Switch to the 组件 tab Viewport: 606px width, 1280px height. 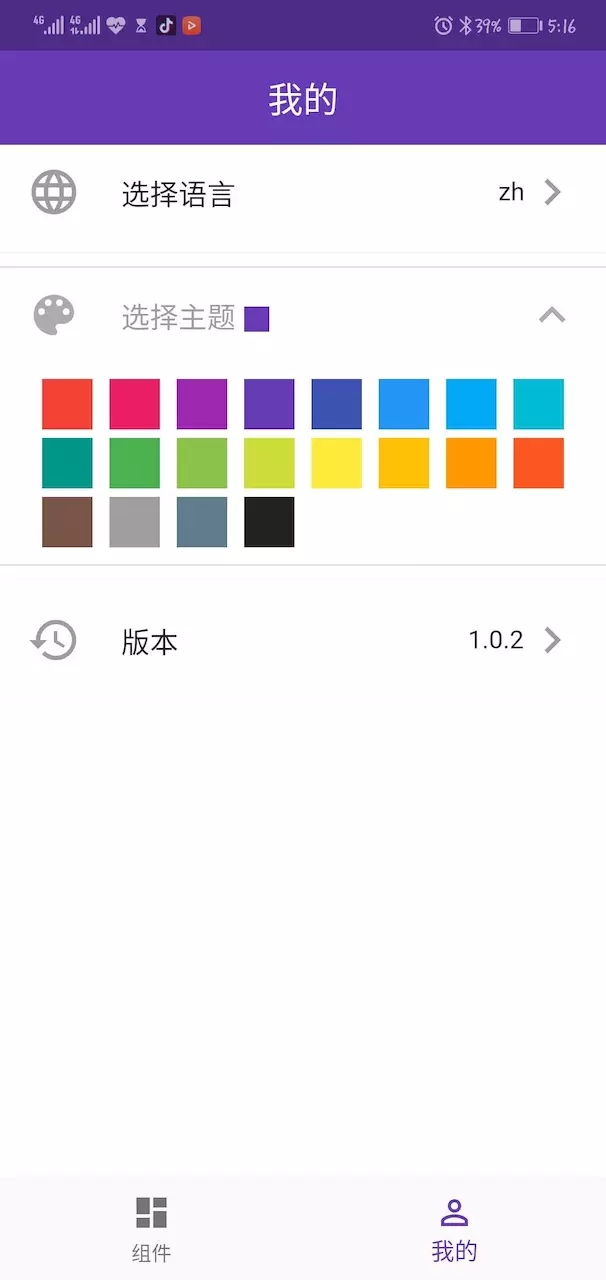pyautogui.click(x=151, y=1229)
